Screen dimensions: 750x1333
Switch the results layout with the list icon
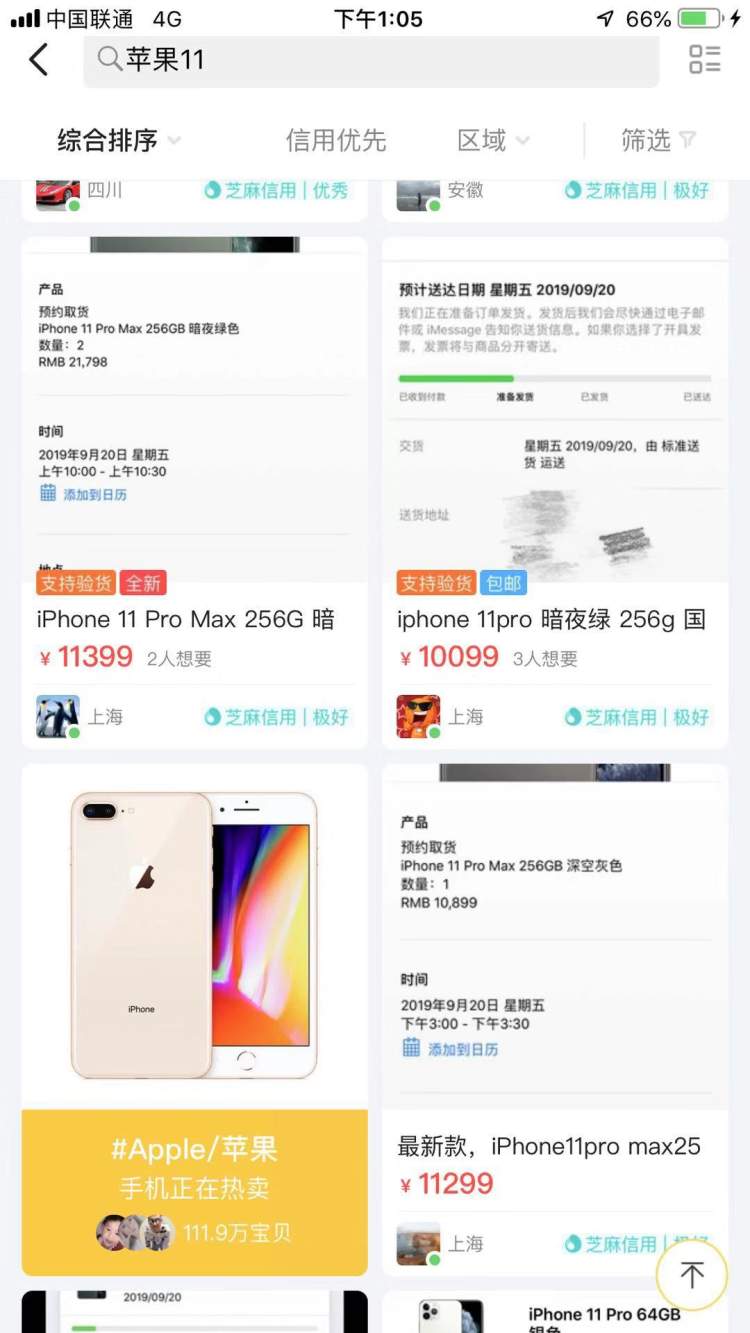[x=704, y=60]
